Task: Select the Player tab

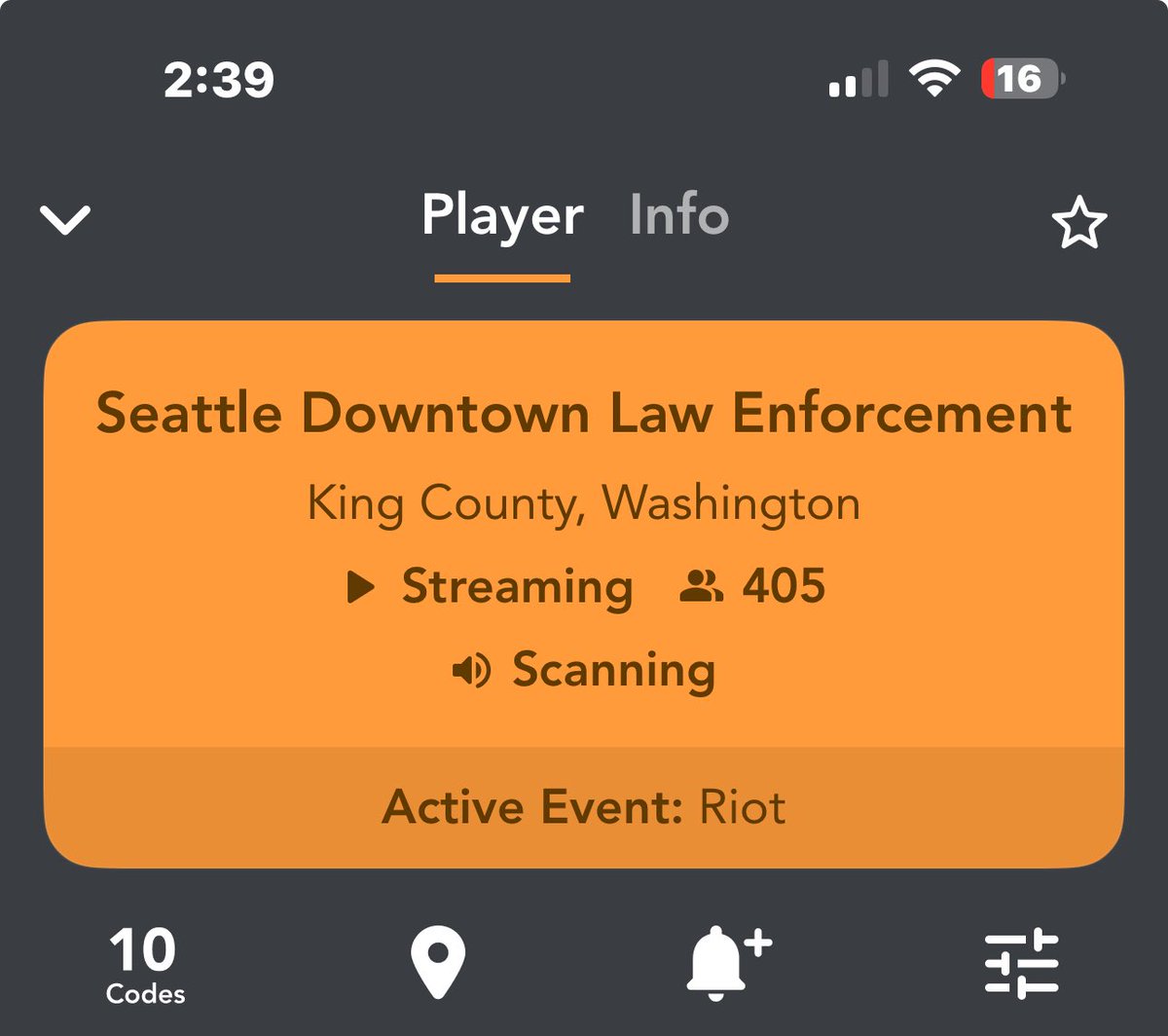Action: [x=502, y=215]
